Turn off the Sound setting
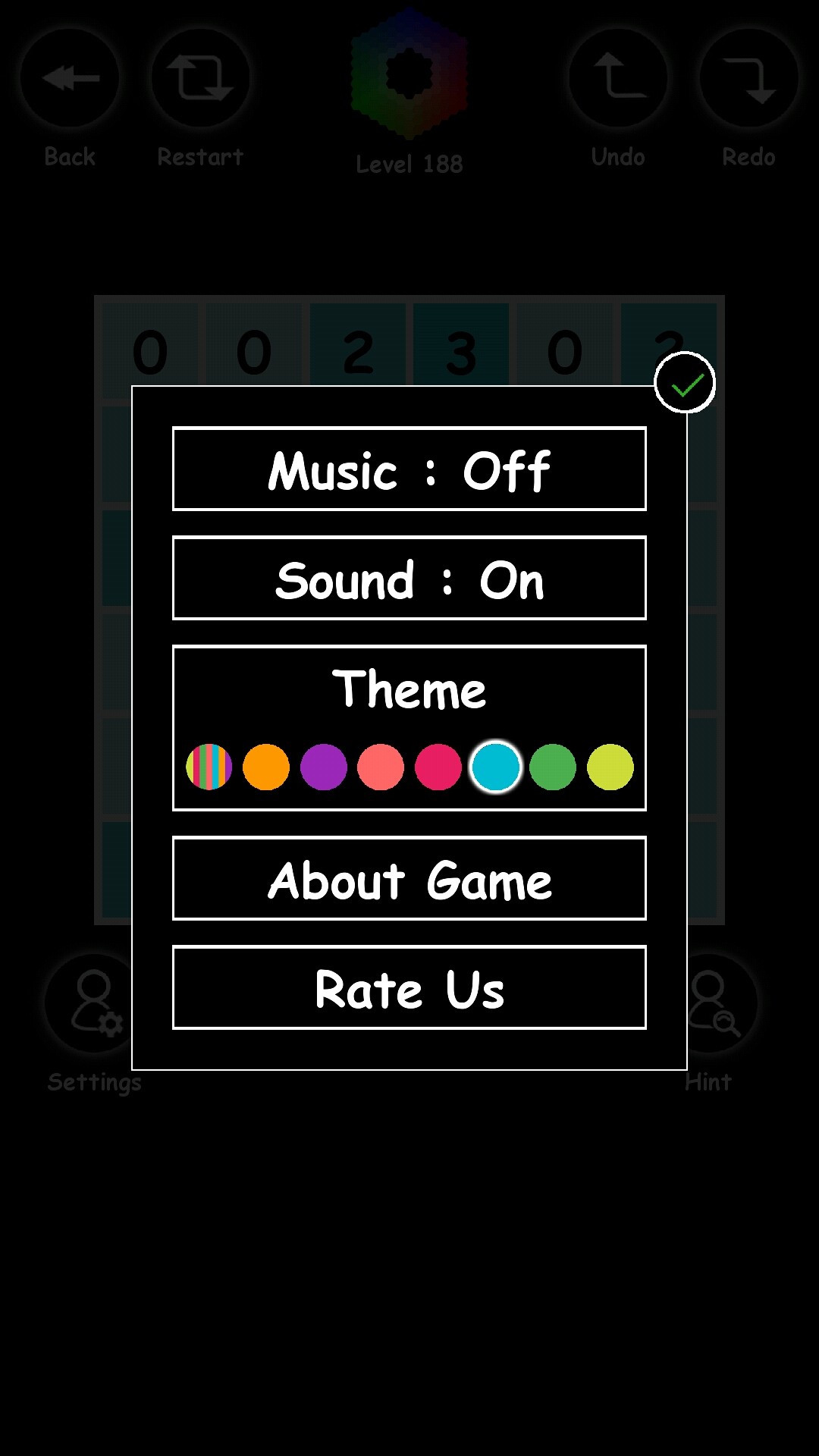Image resolution: width=819 pixels, height=1456 pixels. [x=409, y=578]
